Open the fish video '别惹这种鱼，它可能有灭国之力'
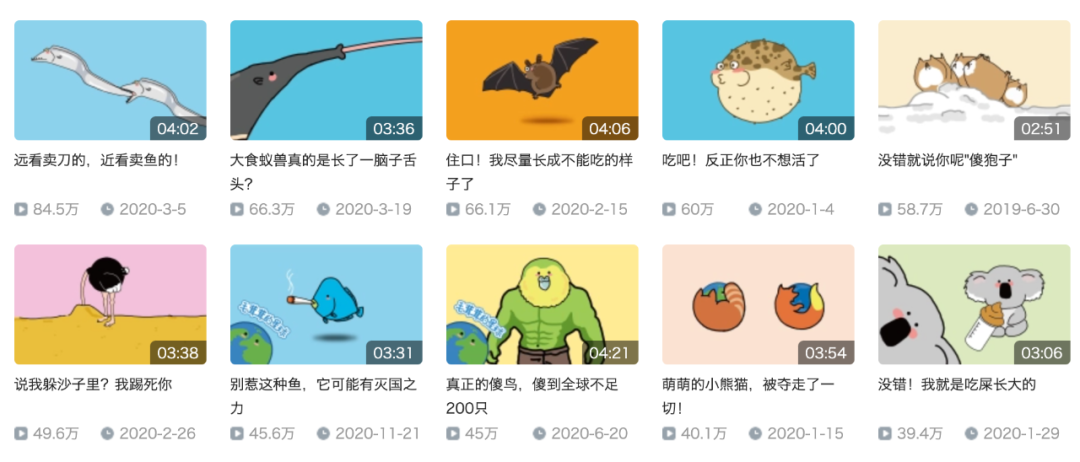 pos(326,304)
